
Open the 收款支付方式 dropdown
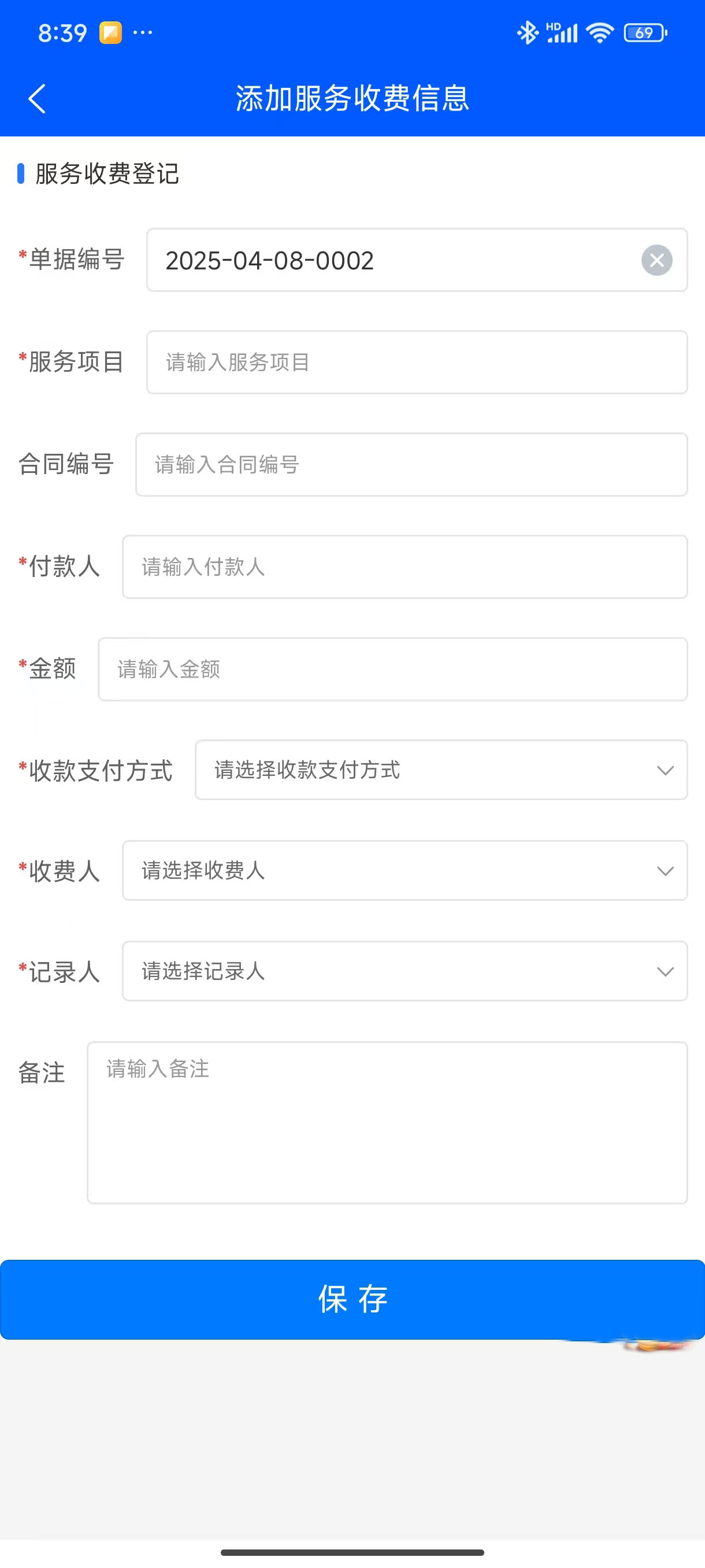(x=441, y=770)
